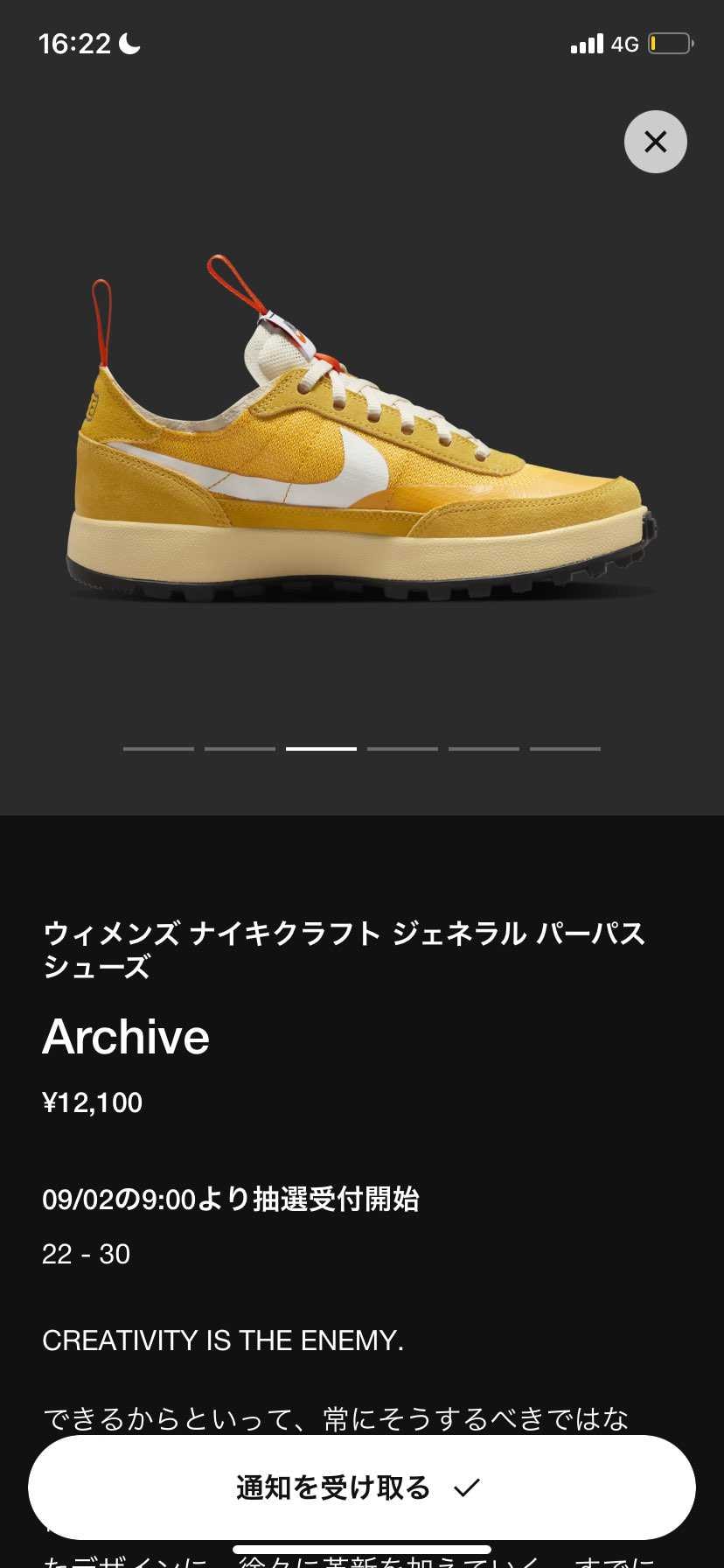Tap the 通知を受け取る notification button
724x1568 pixels.
pos(361,1487)
